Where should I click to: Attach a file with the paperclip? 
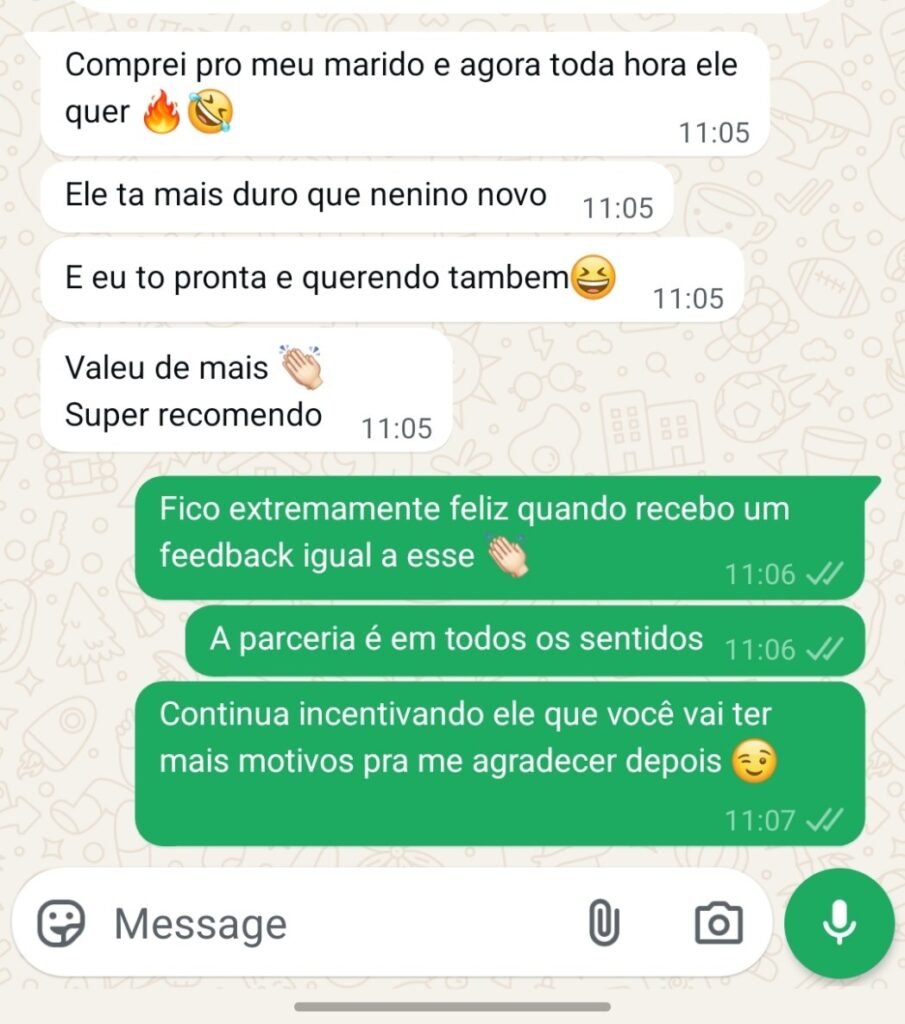(x=603, y=922)
